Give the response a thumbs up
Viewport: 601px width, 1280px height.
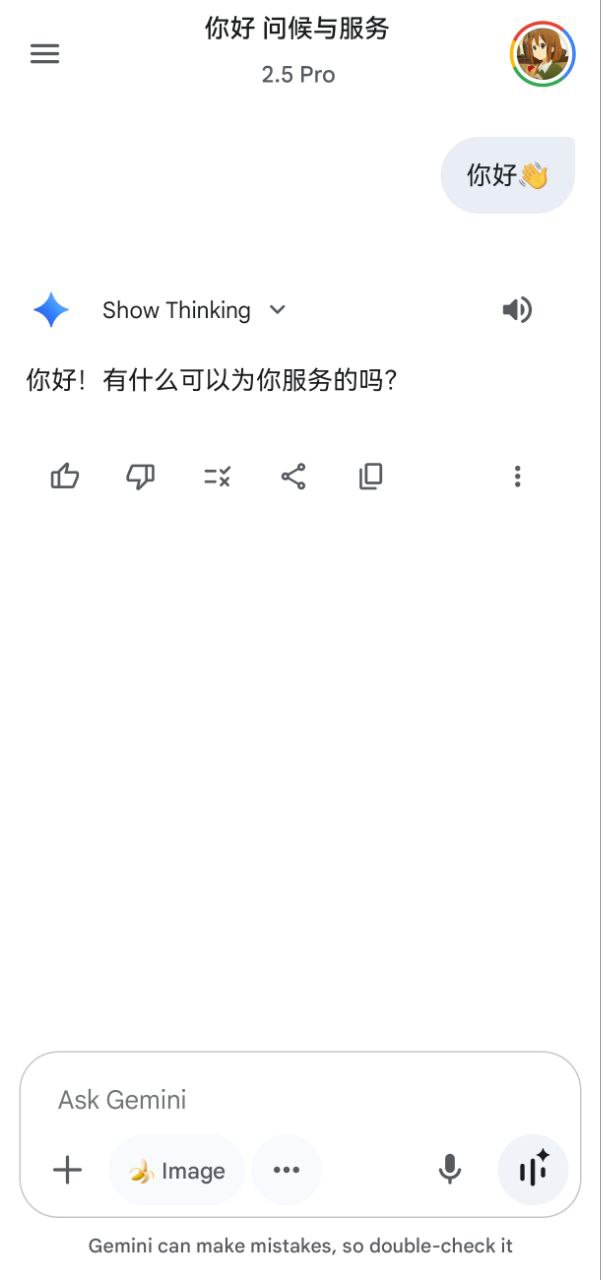click(65, 476)
